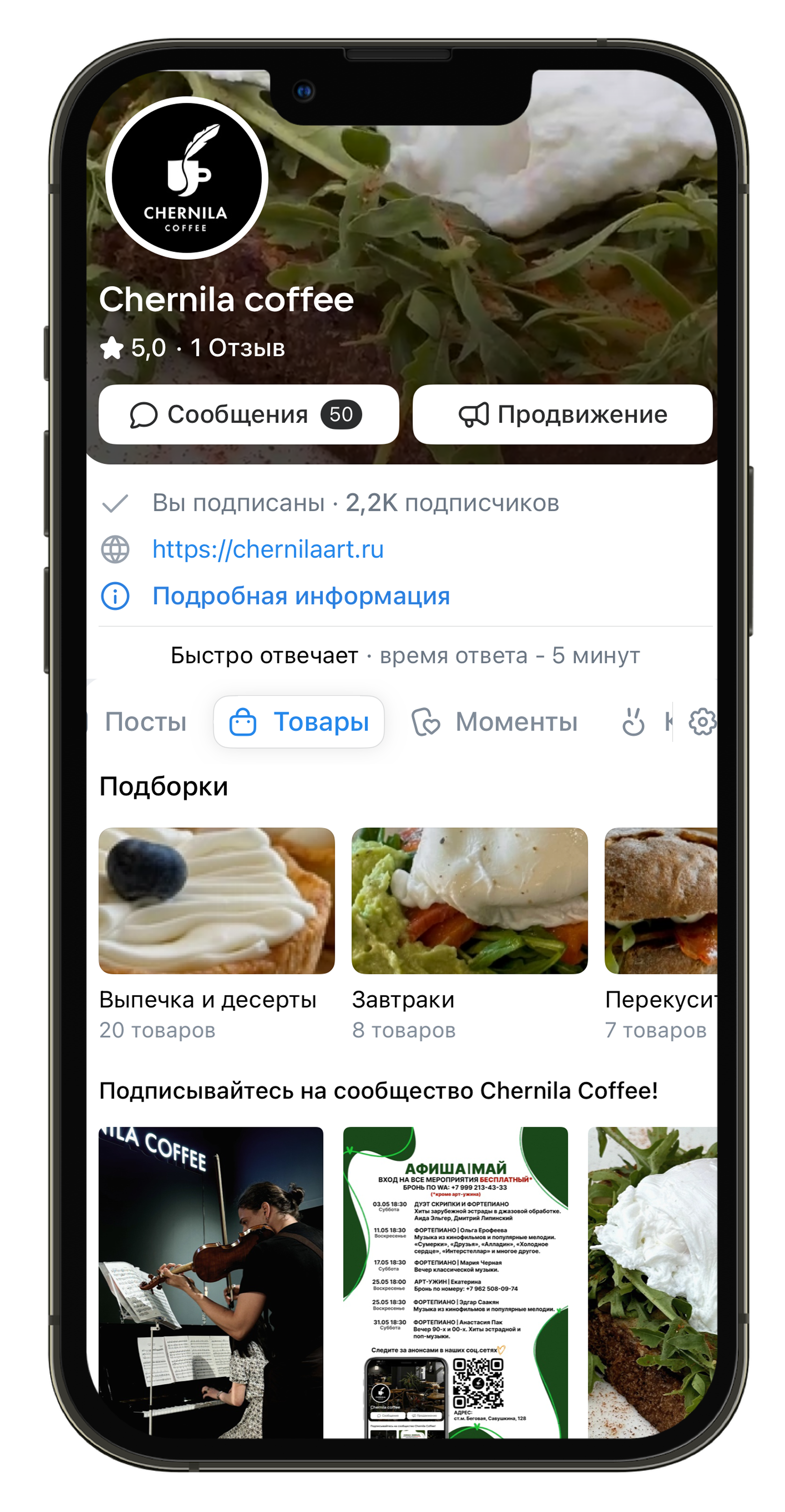
Task: Open tab settings gear icon
Action: [x=702, y=722]
